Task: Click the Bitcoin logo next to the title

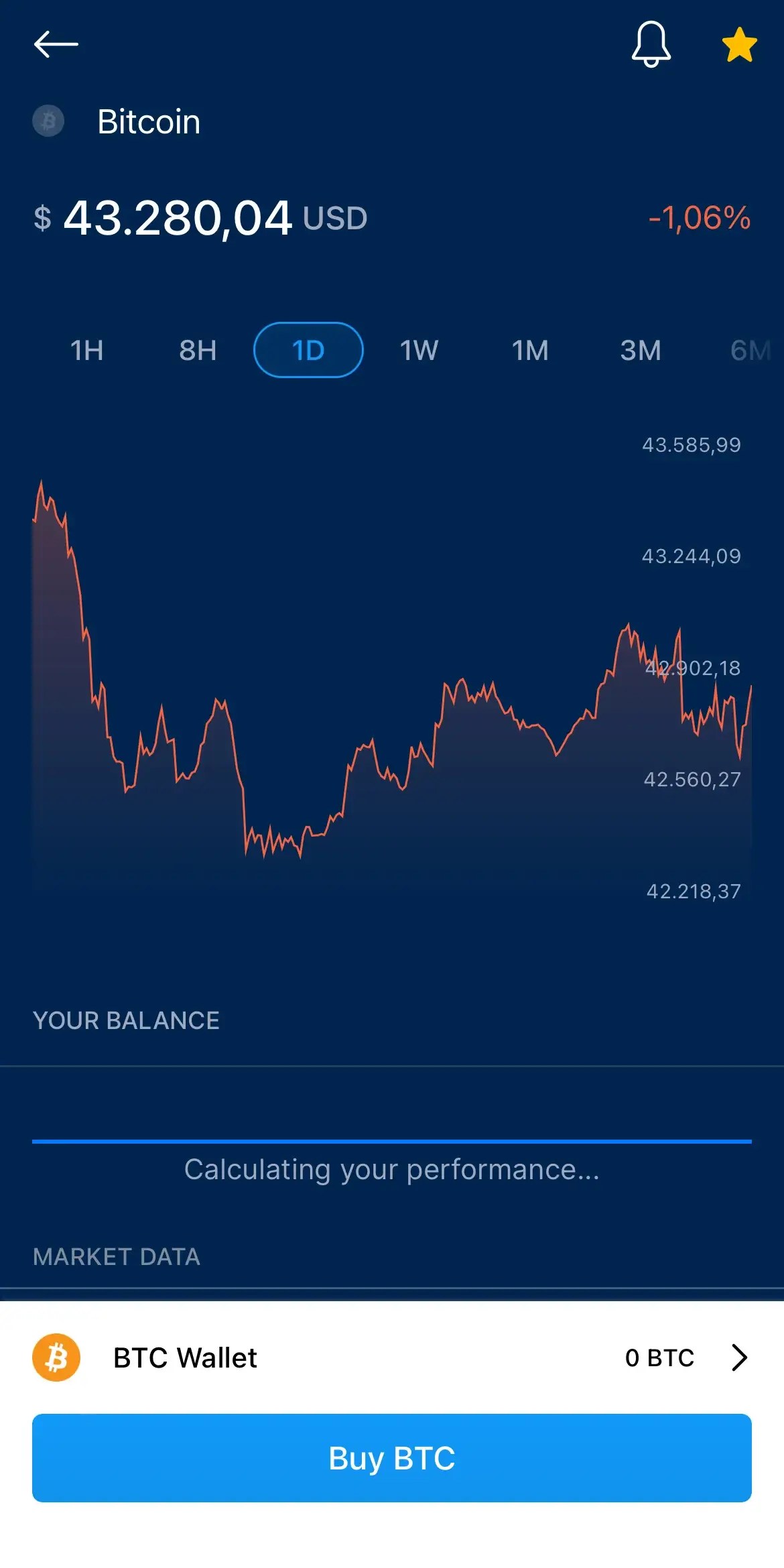Action: [x=48, y=121]
